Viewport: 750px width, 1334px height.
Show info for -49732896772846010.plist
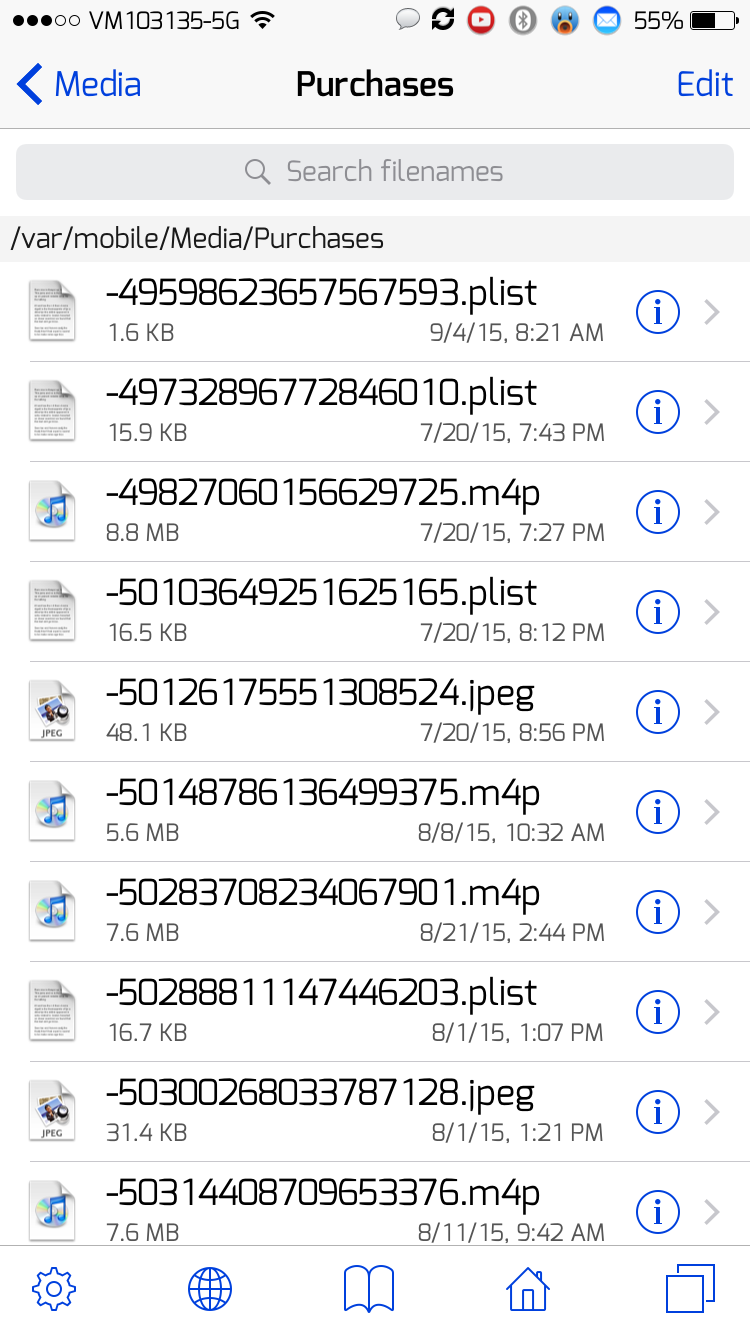(x=658, y=412)
